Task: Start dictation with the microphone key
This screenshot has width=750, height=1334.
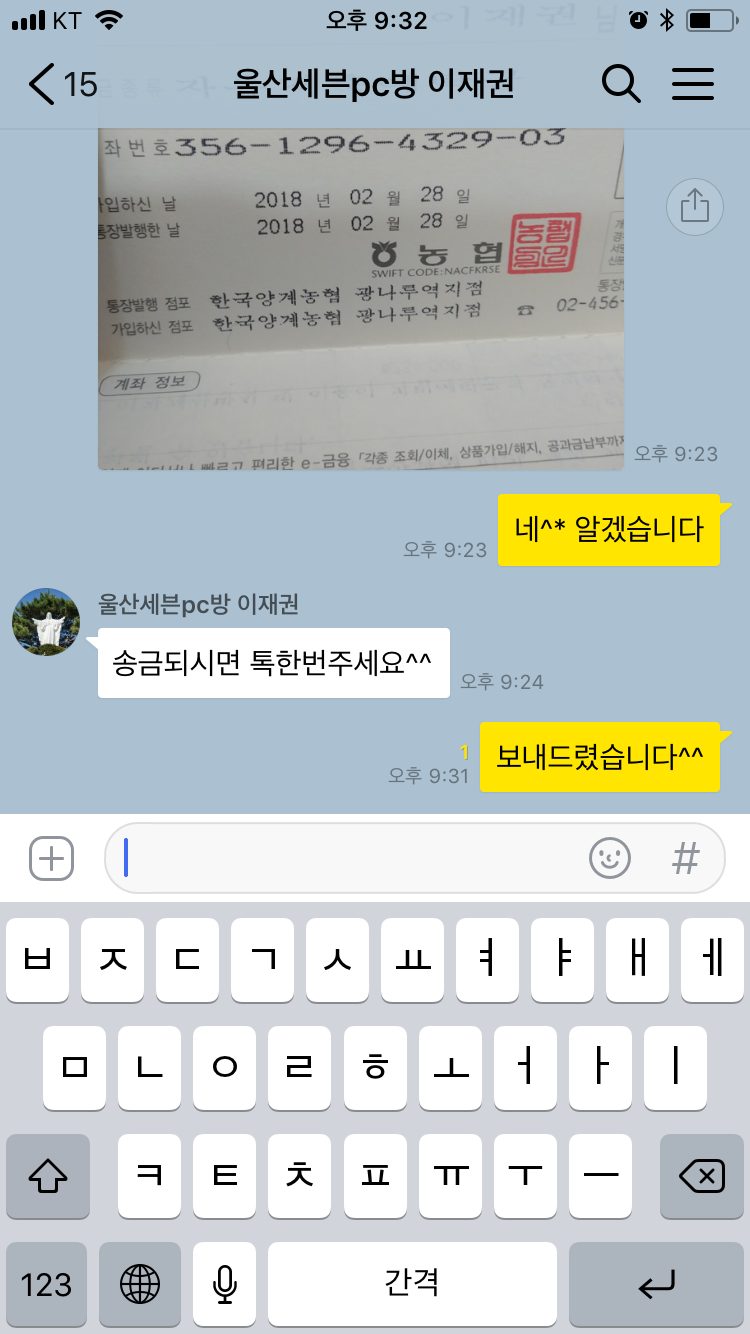Action: (225, 1284)
